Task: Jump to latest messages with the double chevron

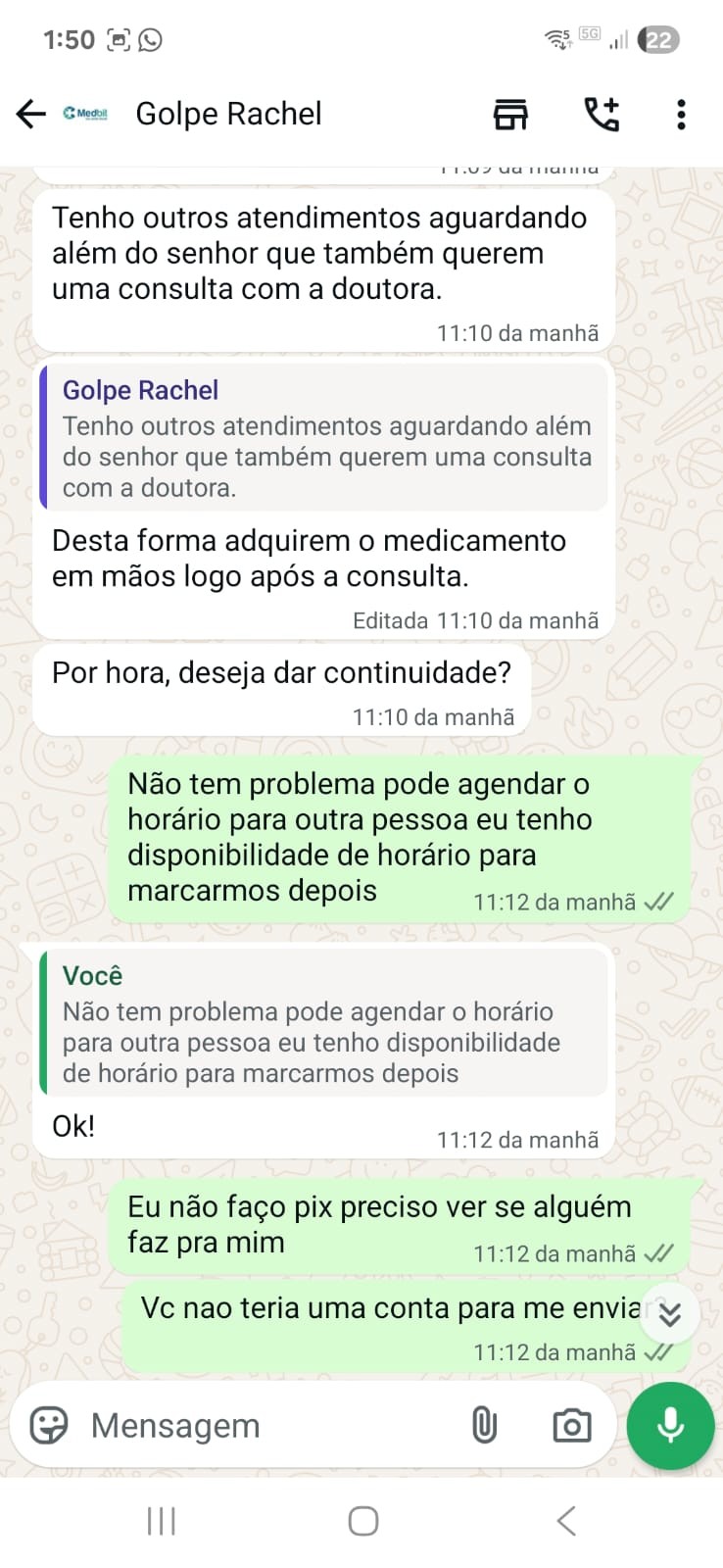Action: click(670, 1313)
